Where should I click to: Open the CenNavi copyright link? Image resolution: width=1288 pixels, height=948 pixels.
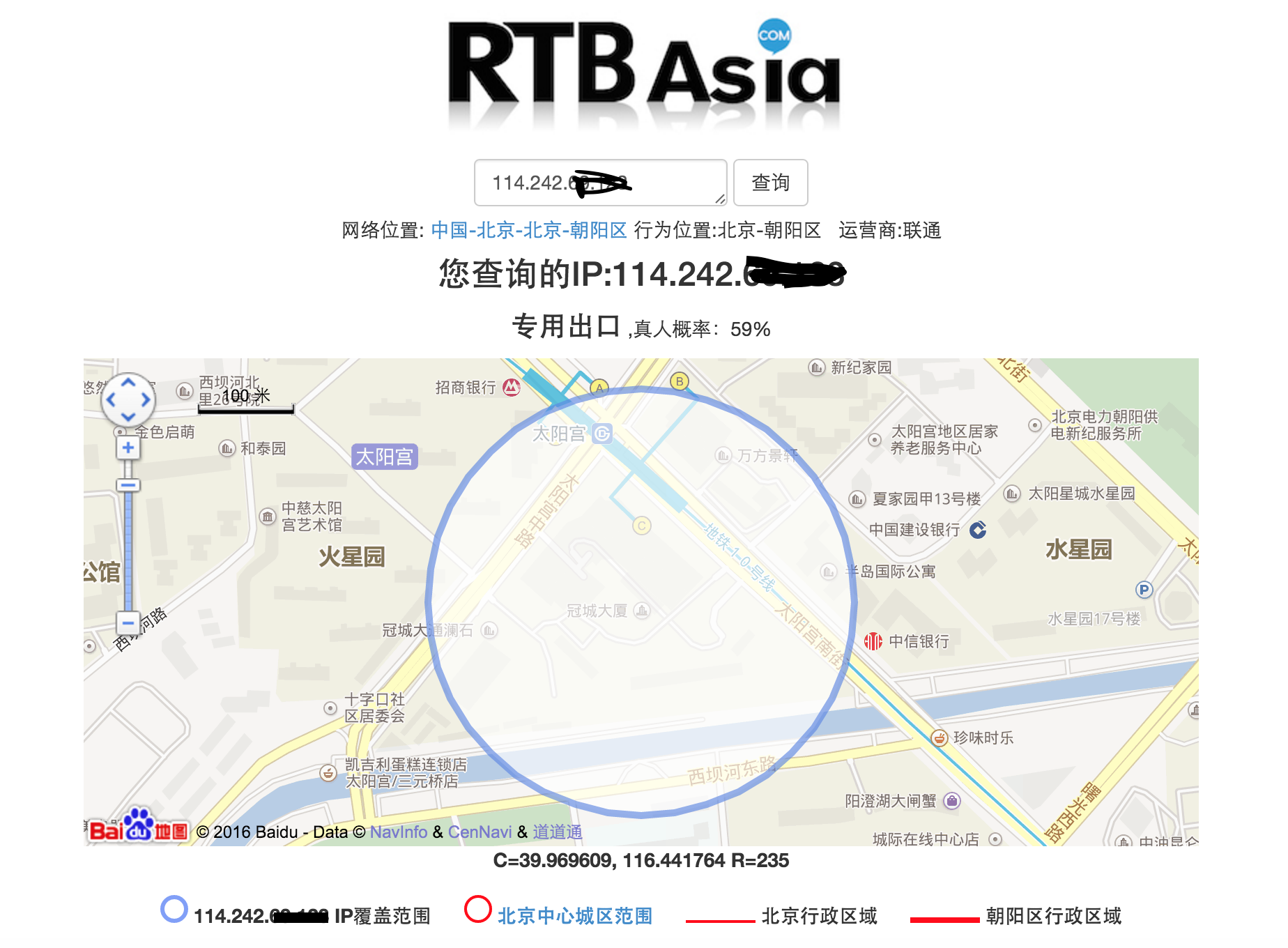480,832
